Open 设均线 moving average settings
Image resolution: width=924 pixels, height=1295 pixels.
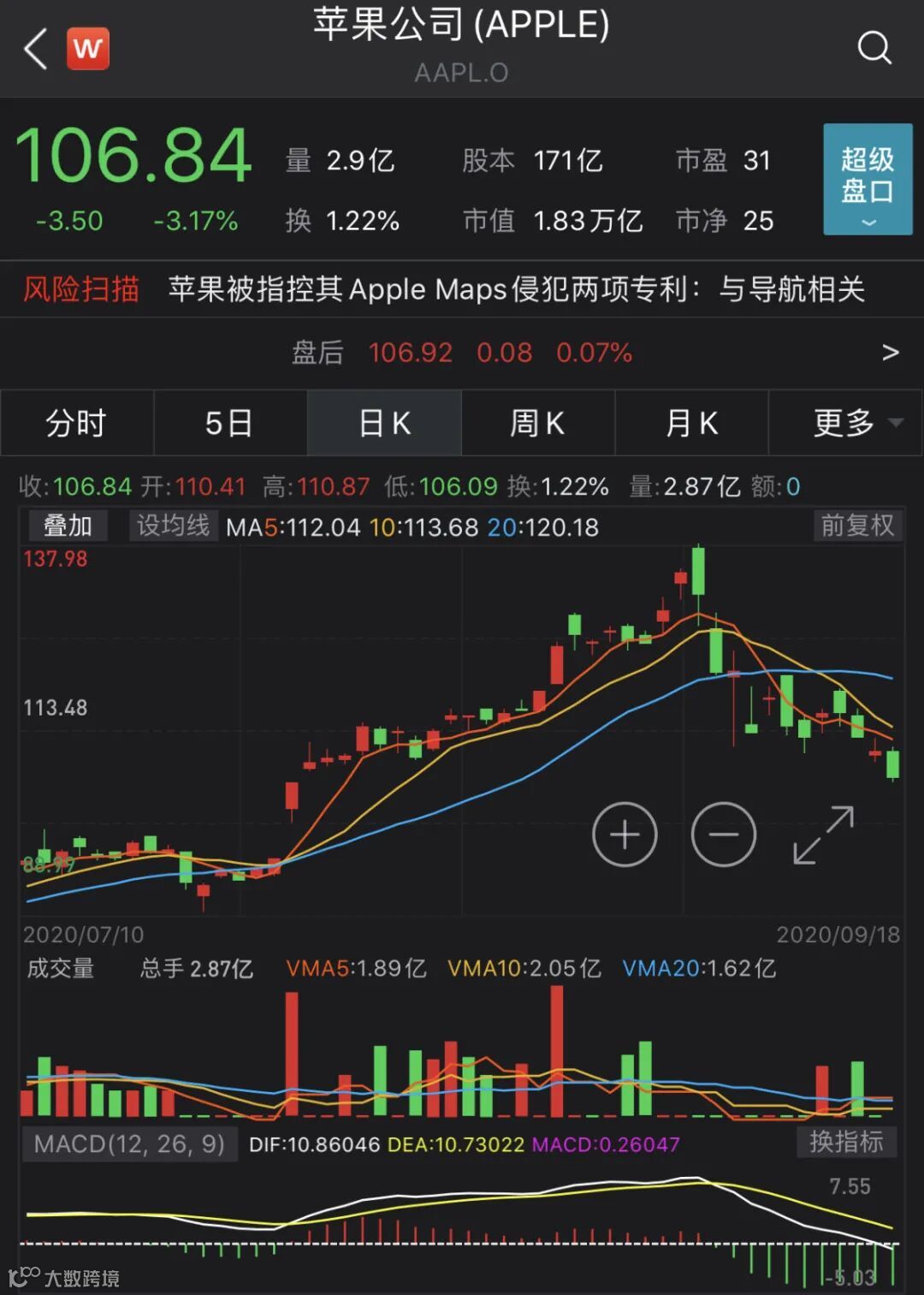tap(173, 526)
